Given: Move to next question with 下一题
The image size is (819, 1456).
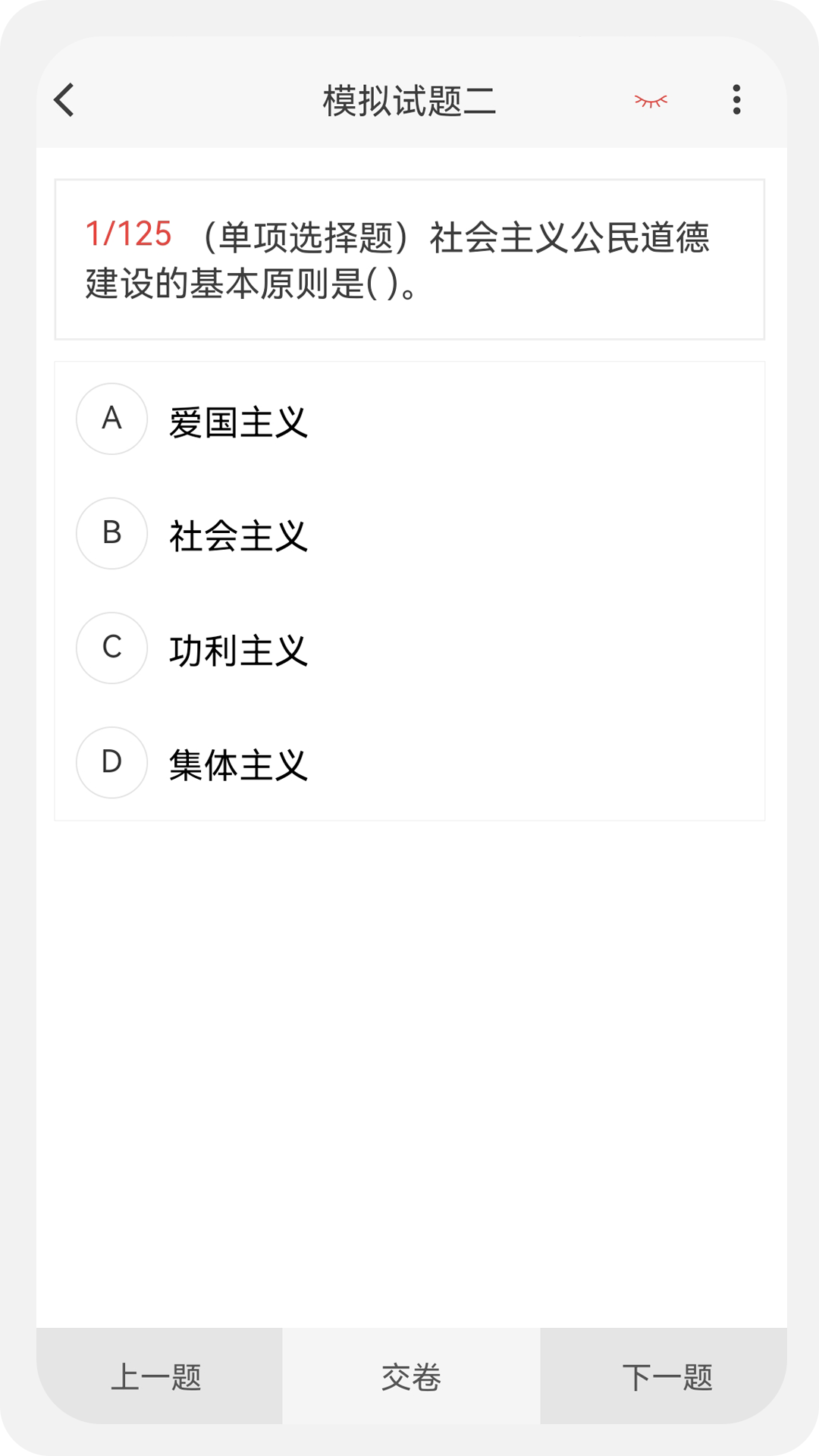Looking at the screenshot, I should tap(664, 1376).
